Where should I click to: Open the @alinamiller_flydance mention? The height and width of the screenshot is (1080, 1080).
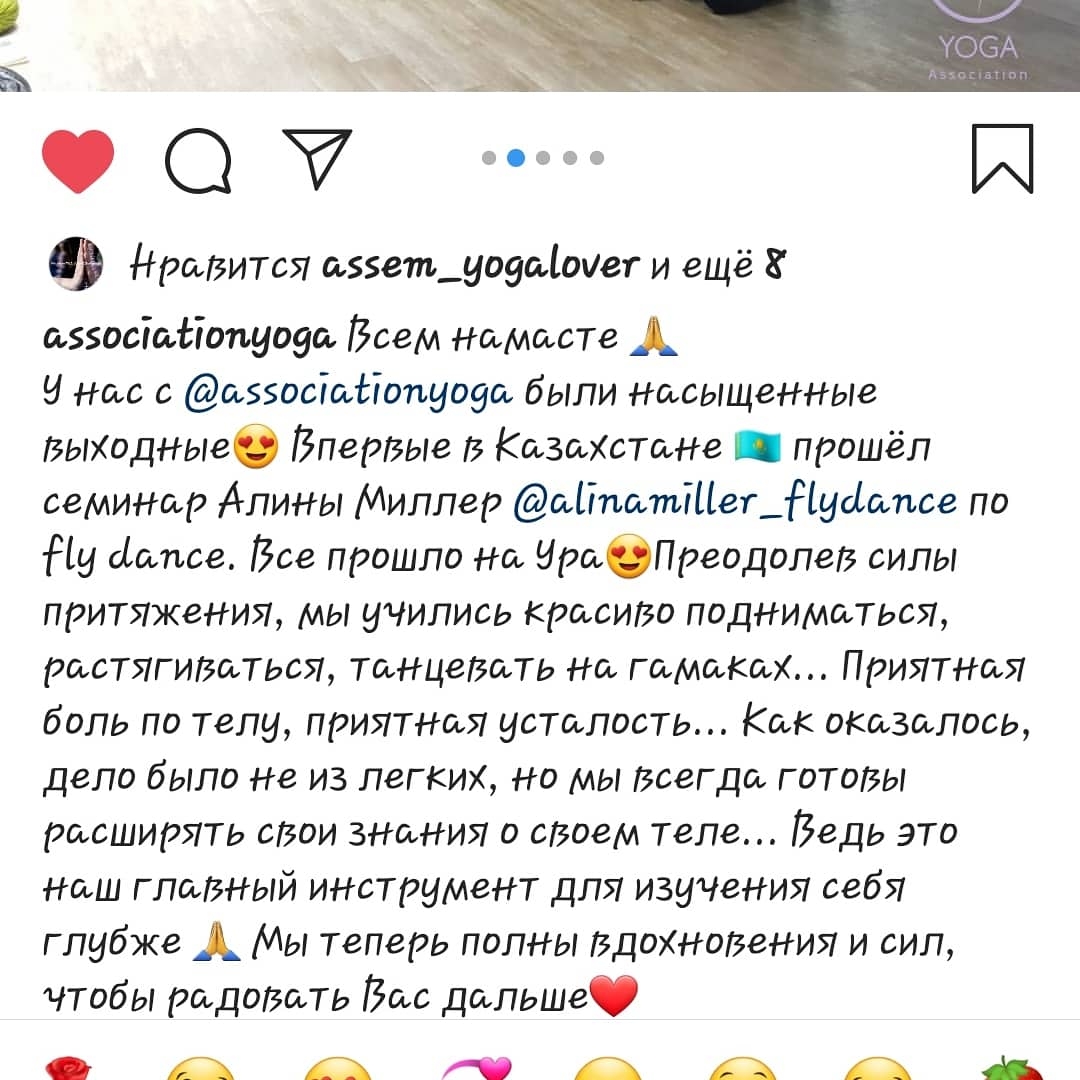tap(735, 500)
